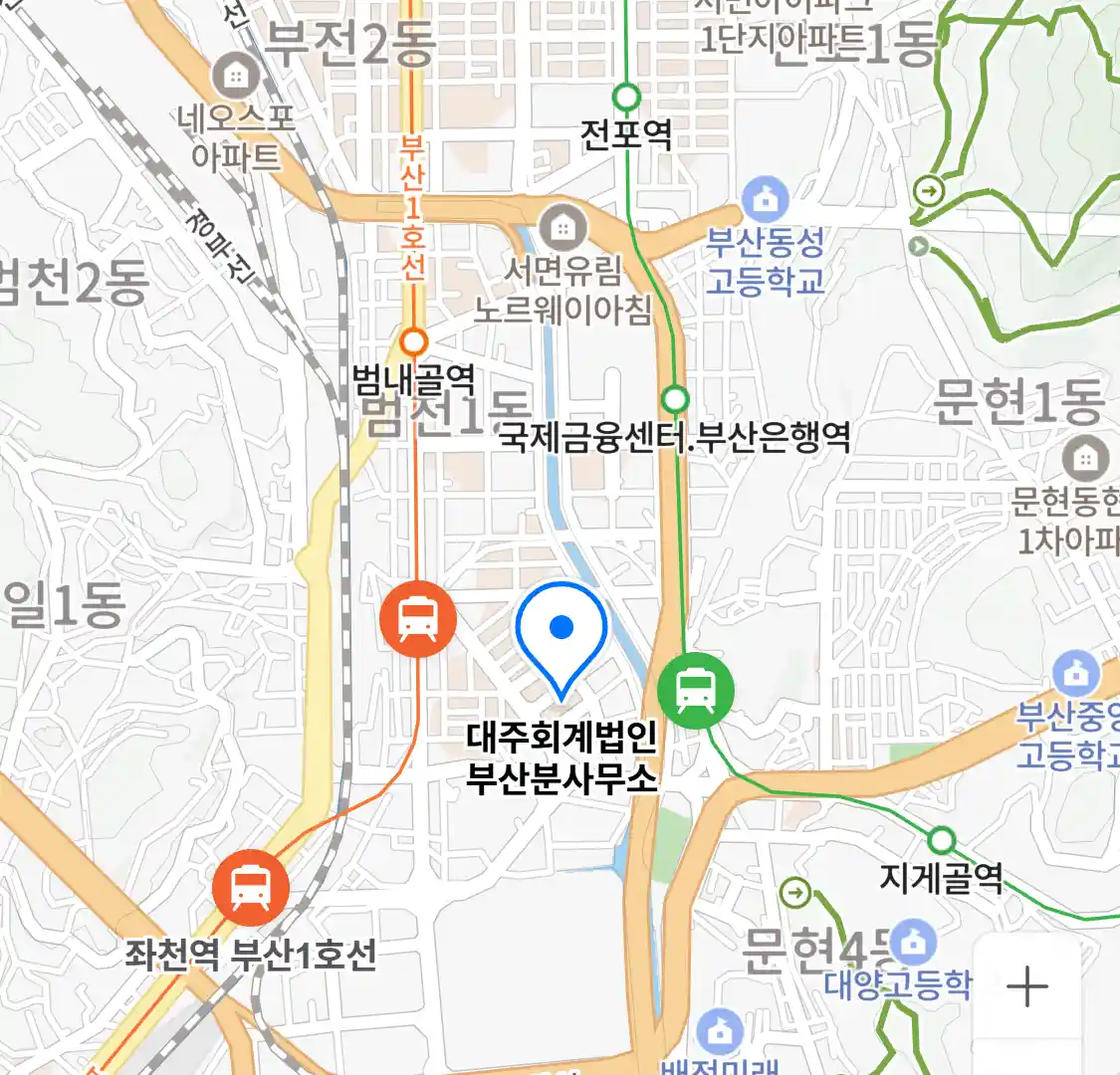Image resolution: width=1120 pixels, height=1075 pixels.
Task: Tap the 지게골역 station marker
Action: (941, 841)
